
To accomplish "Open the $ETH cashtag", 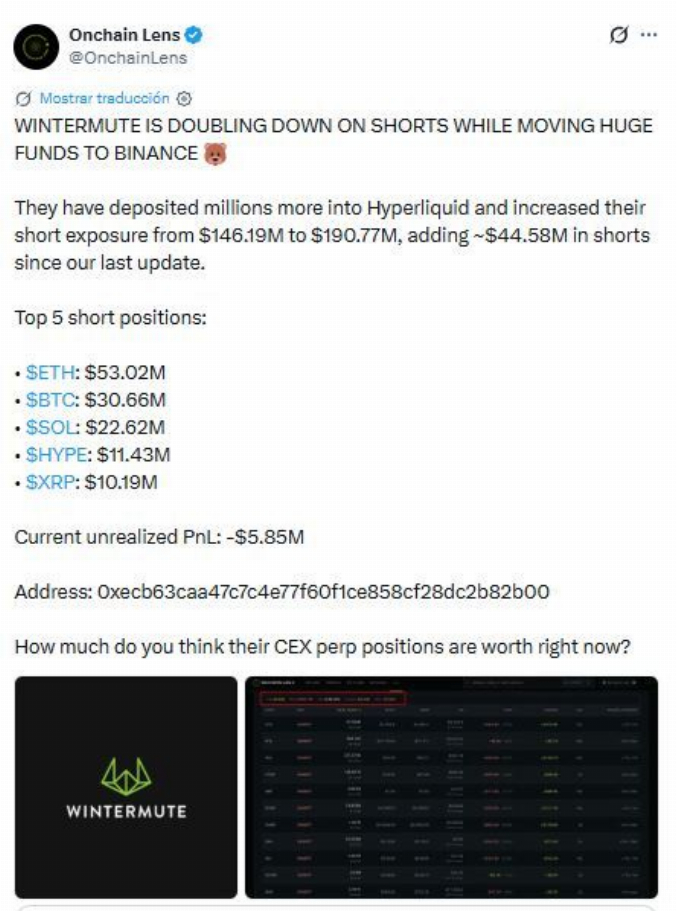I will [51, 372].
